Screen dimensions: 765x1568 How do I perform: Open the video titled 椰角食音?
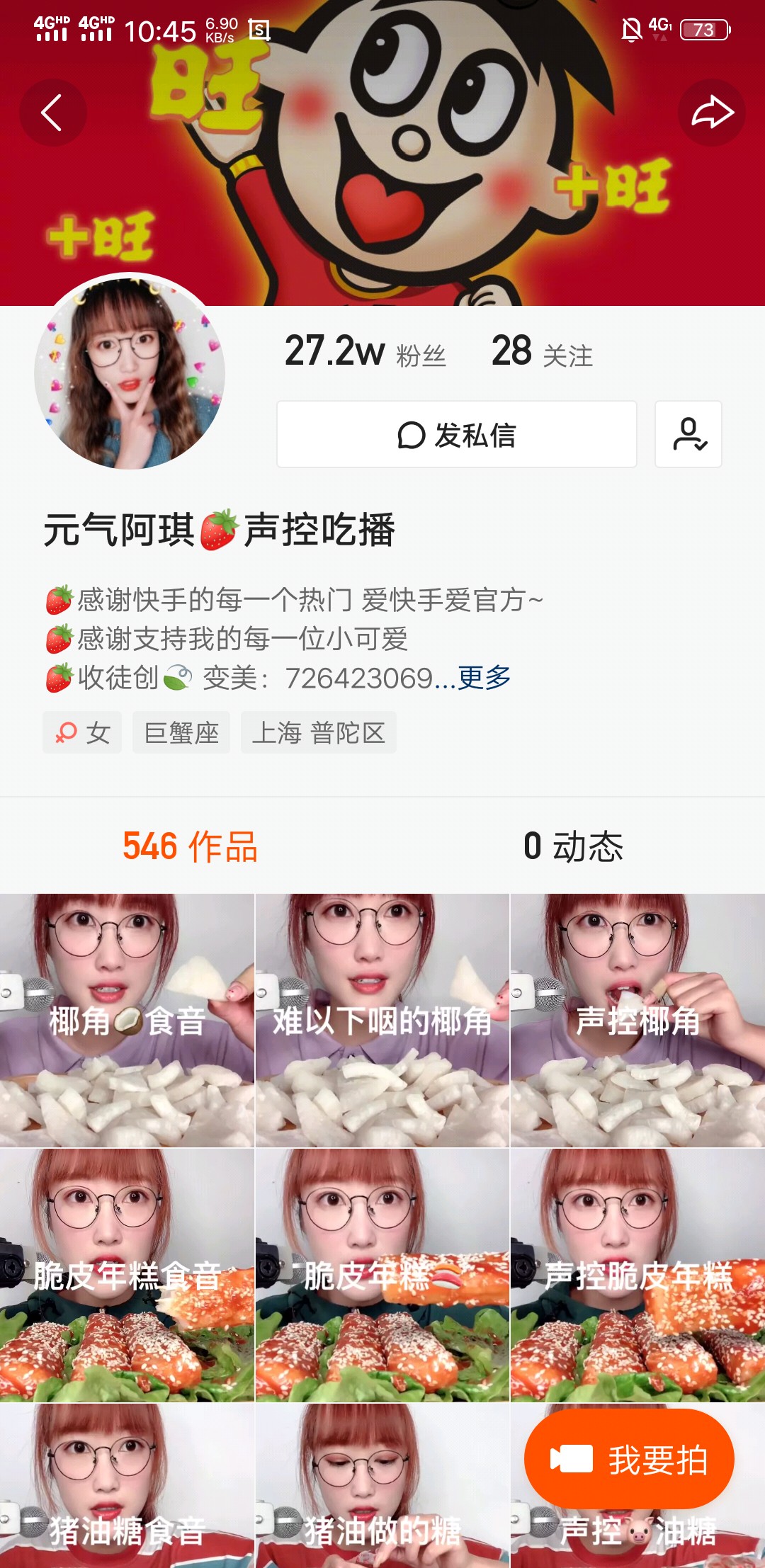[x=127, y=1021]
